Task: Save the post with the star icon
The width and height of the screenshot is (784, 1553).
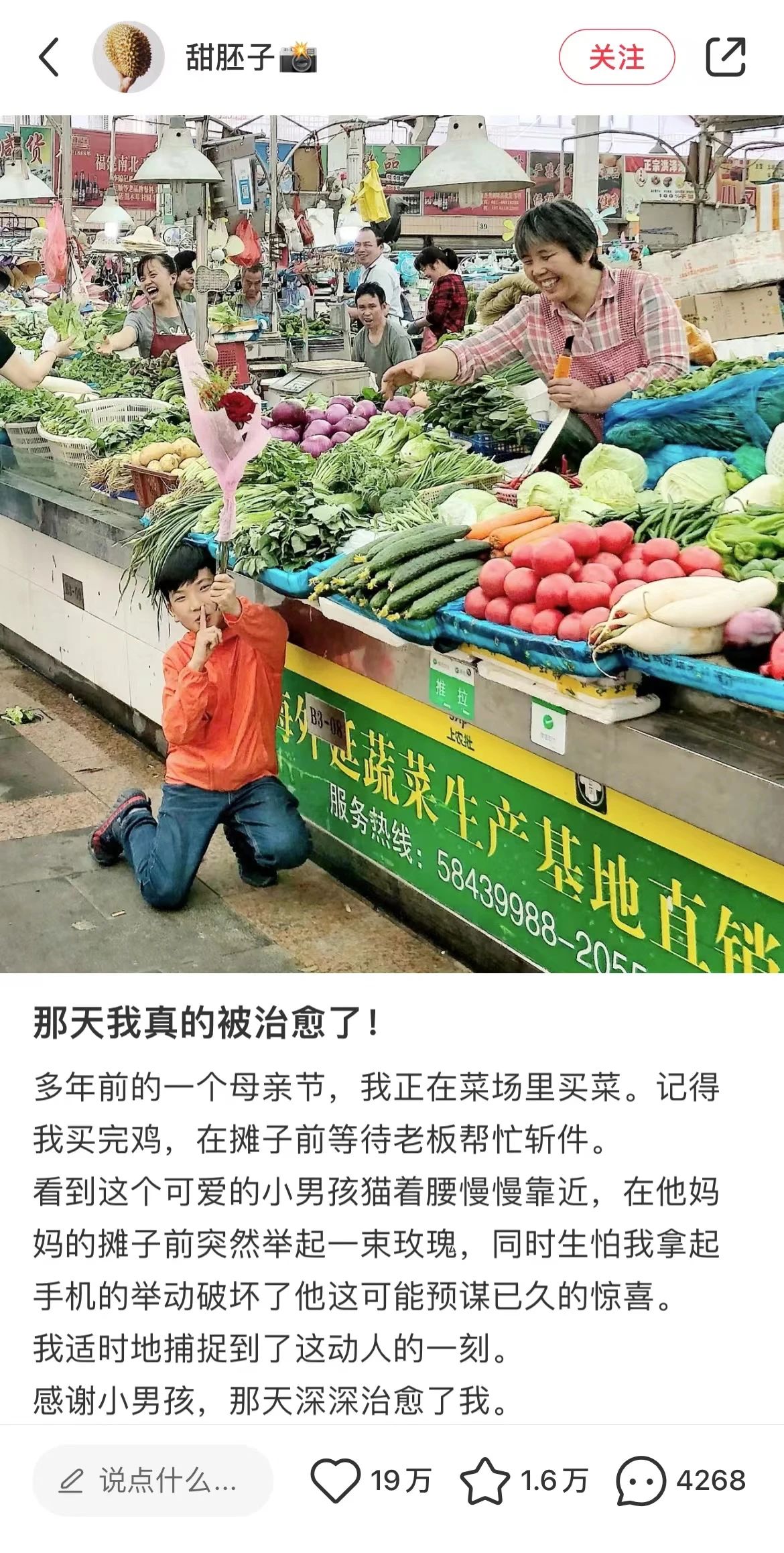Action: pos(484,1481)
